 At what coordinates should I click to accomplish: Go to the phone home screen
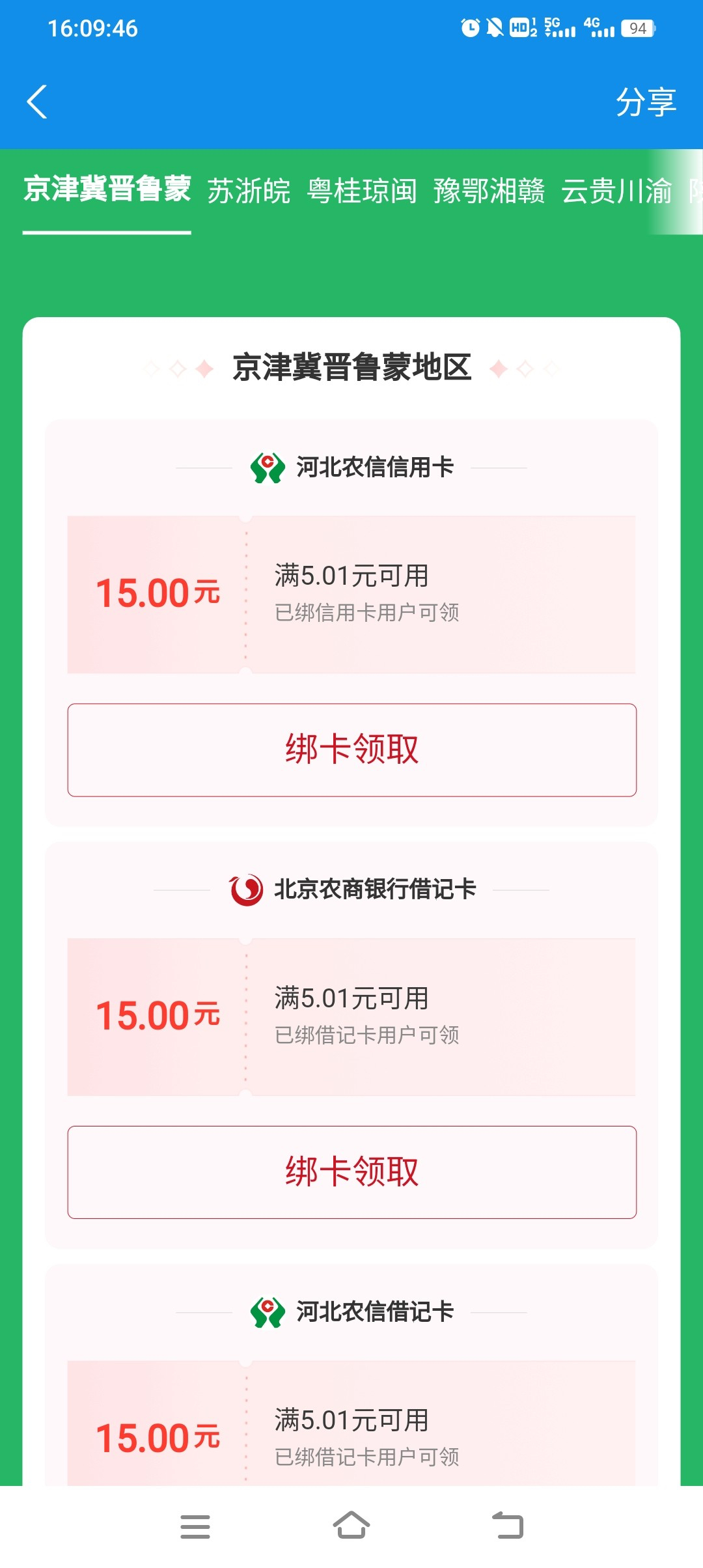(x=351, y=1525)
